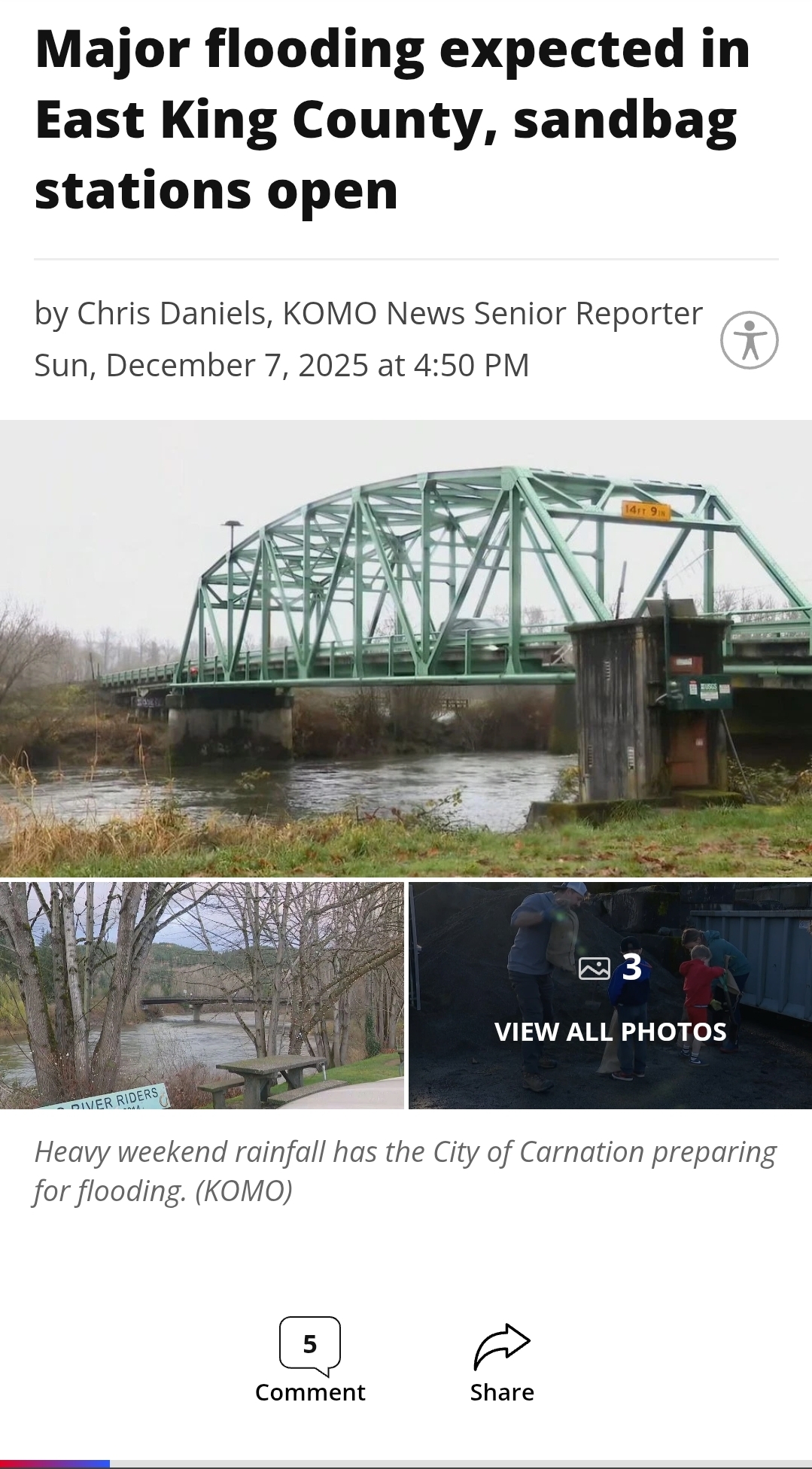Open the comments on this article
This screenshot has height=1469, width=812.
[310, 1359]
